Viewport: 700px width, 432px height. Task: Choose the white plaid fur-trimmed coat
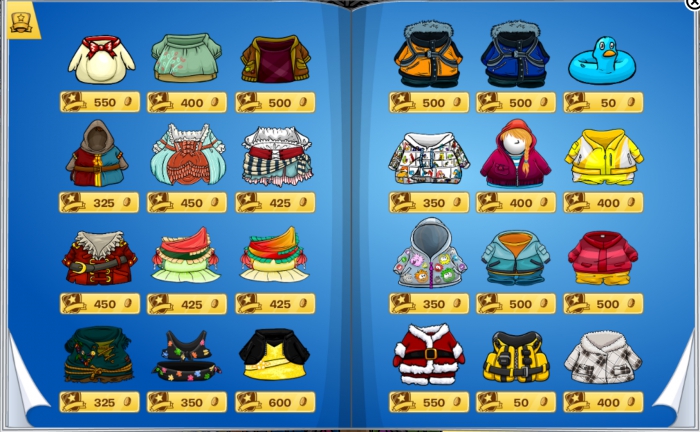click(602, 357)
